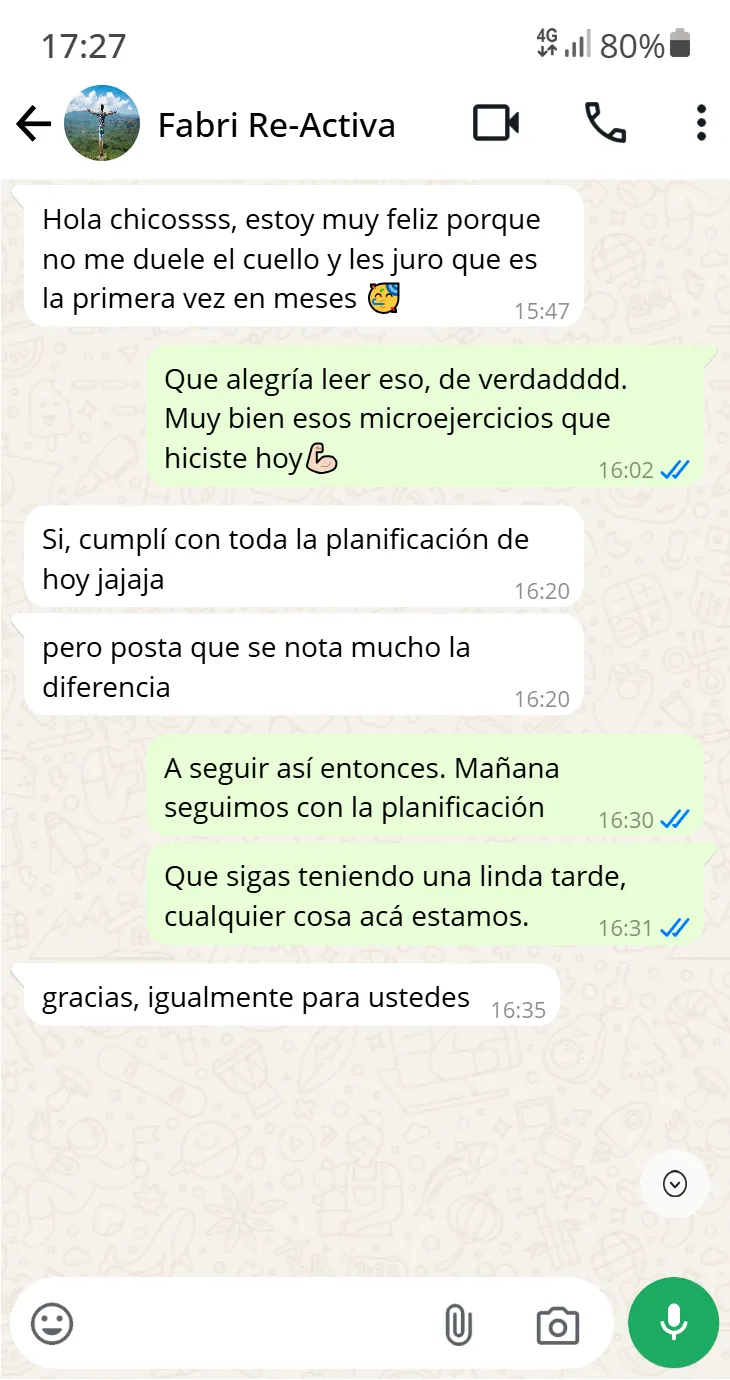Tap the green microphone button
This screenshot has width=730, height=1380.
(x=673, y=1322)
